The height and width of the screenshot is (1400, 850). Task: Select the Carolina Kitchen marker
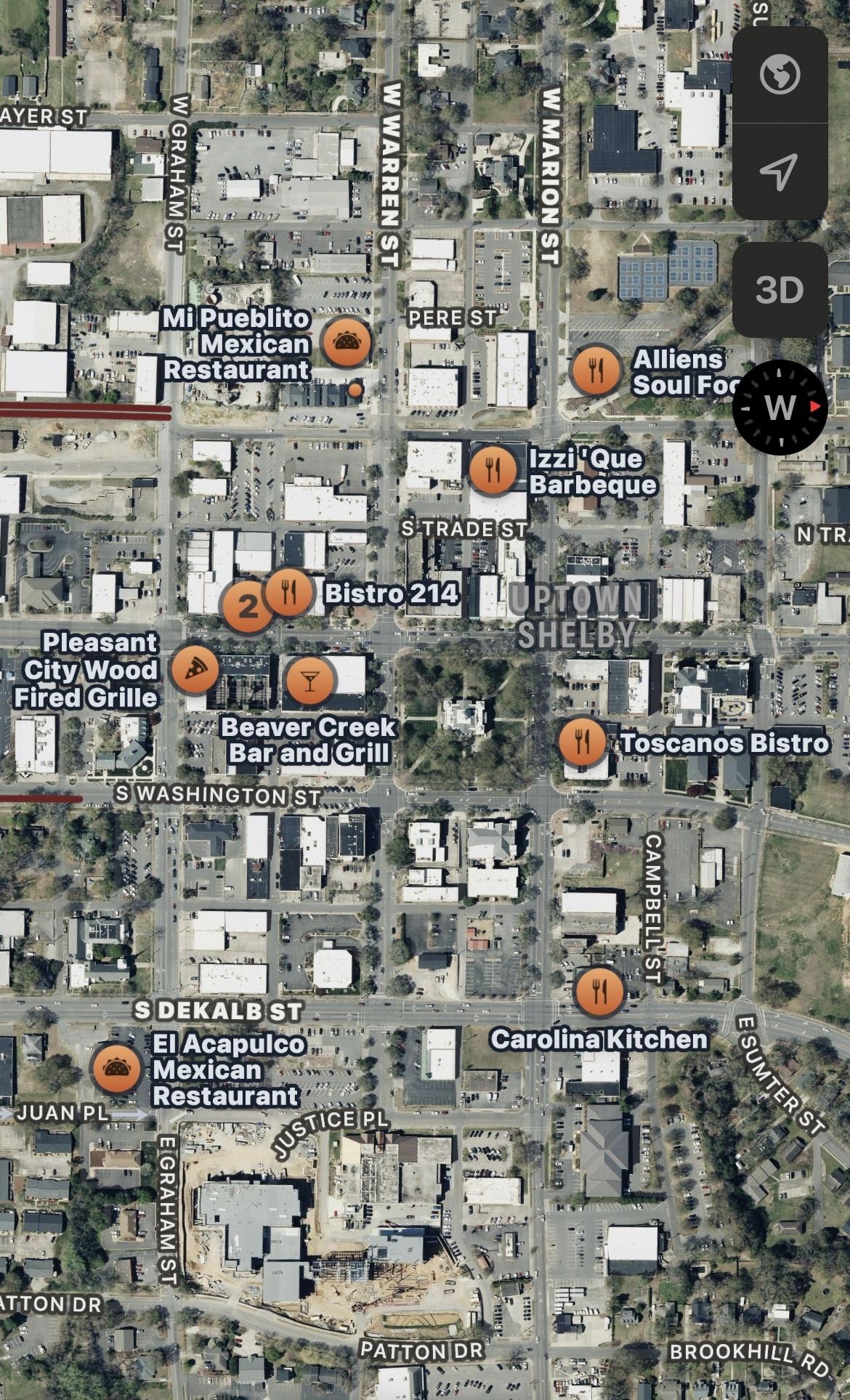pyautogui.click(x=599, y=990)
